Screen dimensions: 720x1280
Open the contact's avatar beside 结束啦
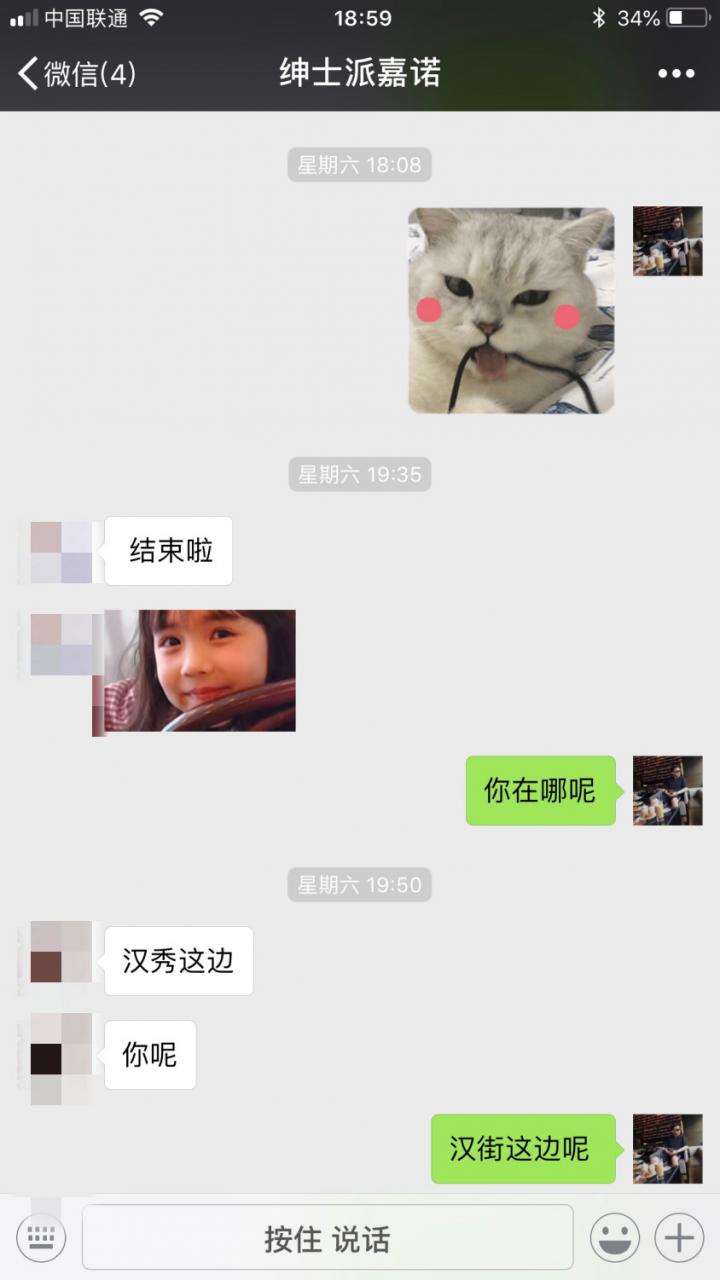[x=61, y=552]
